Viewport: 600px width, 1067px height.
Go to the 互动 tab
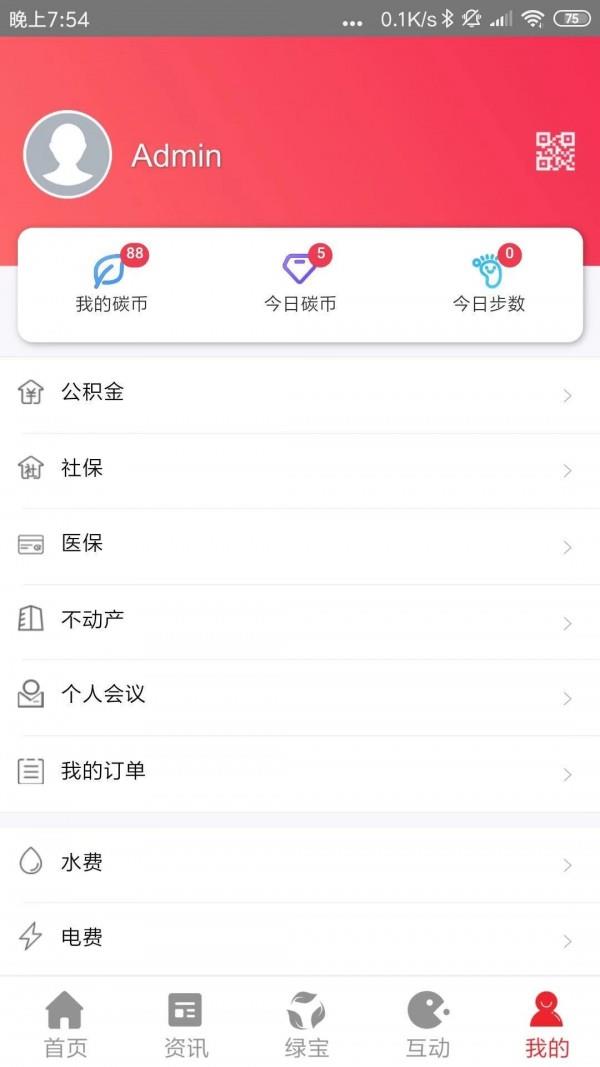427,1023
